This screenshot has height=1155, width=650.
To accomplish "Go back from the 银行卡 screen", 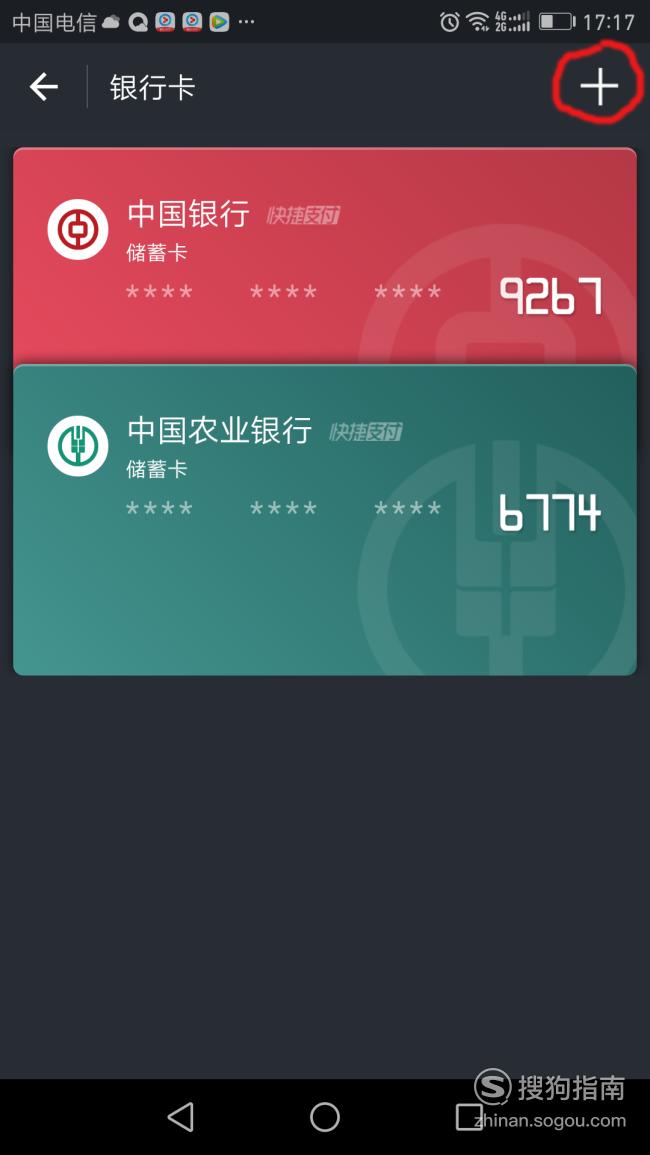I will coord(43,87).
